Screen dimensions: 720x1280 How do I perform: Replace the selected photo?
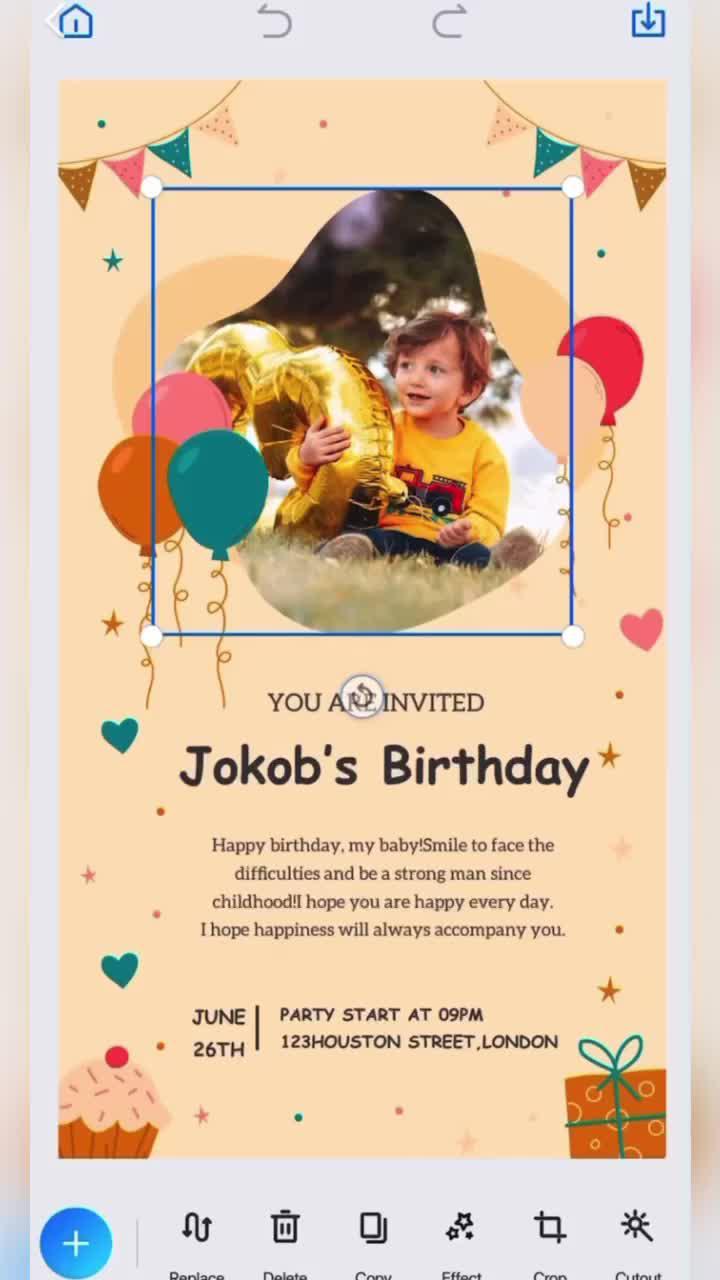coord(197,1235)
